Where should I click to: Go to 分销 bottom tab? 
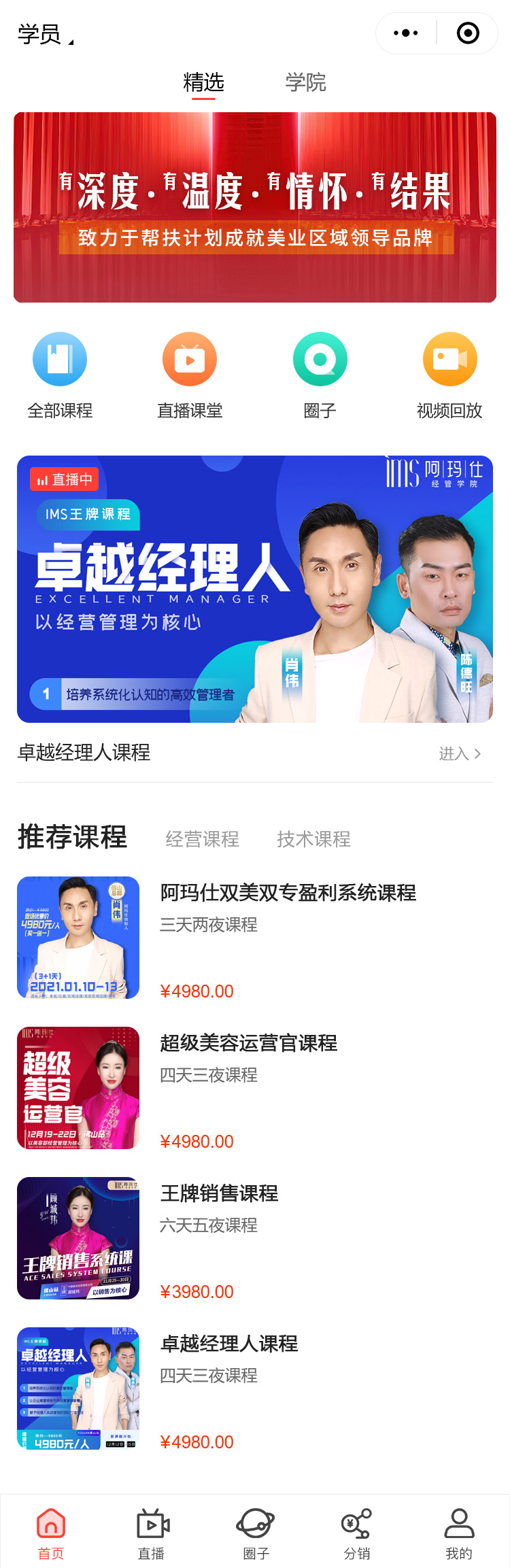point(356,1533)
